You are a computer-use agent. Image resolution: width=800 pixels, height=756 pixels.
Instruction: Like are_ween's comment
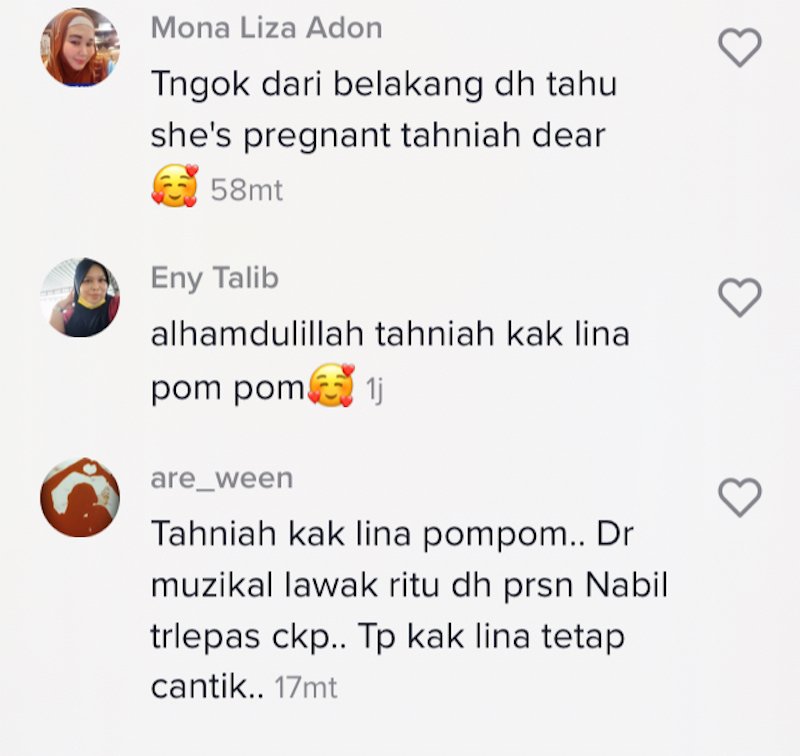[x=741, y=496]
